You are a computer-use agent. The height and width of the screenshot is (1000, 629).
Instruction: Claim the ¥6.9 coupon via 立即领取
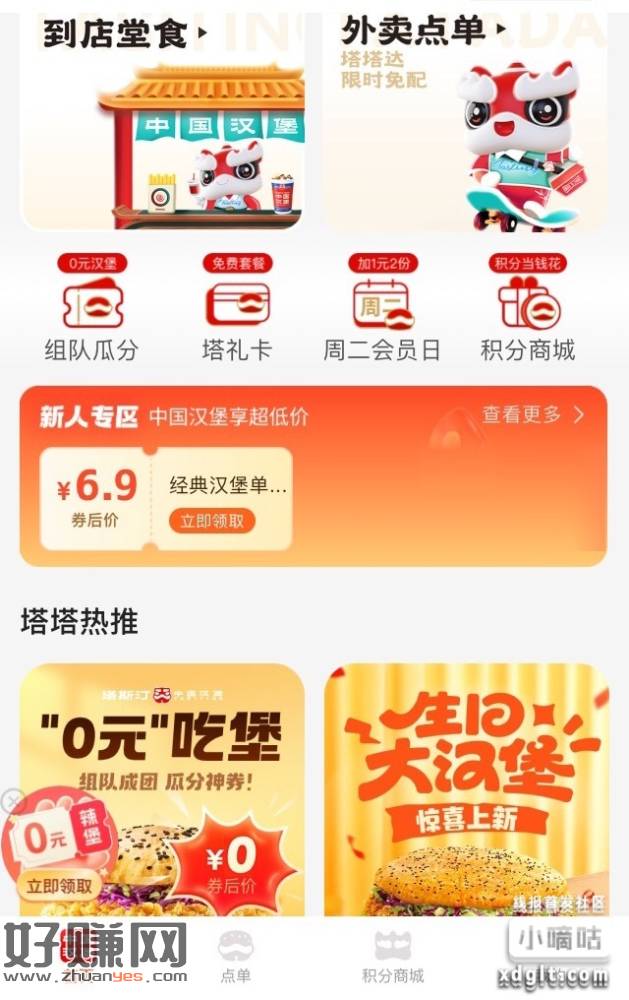[x=211, y=521]
